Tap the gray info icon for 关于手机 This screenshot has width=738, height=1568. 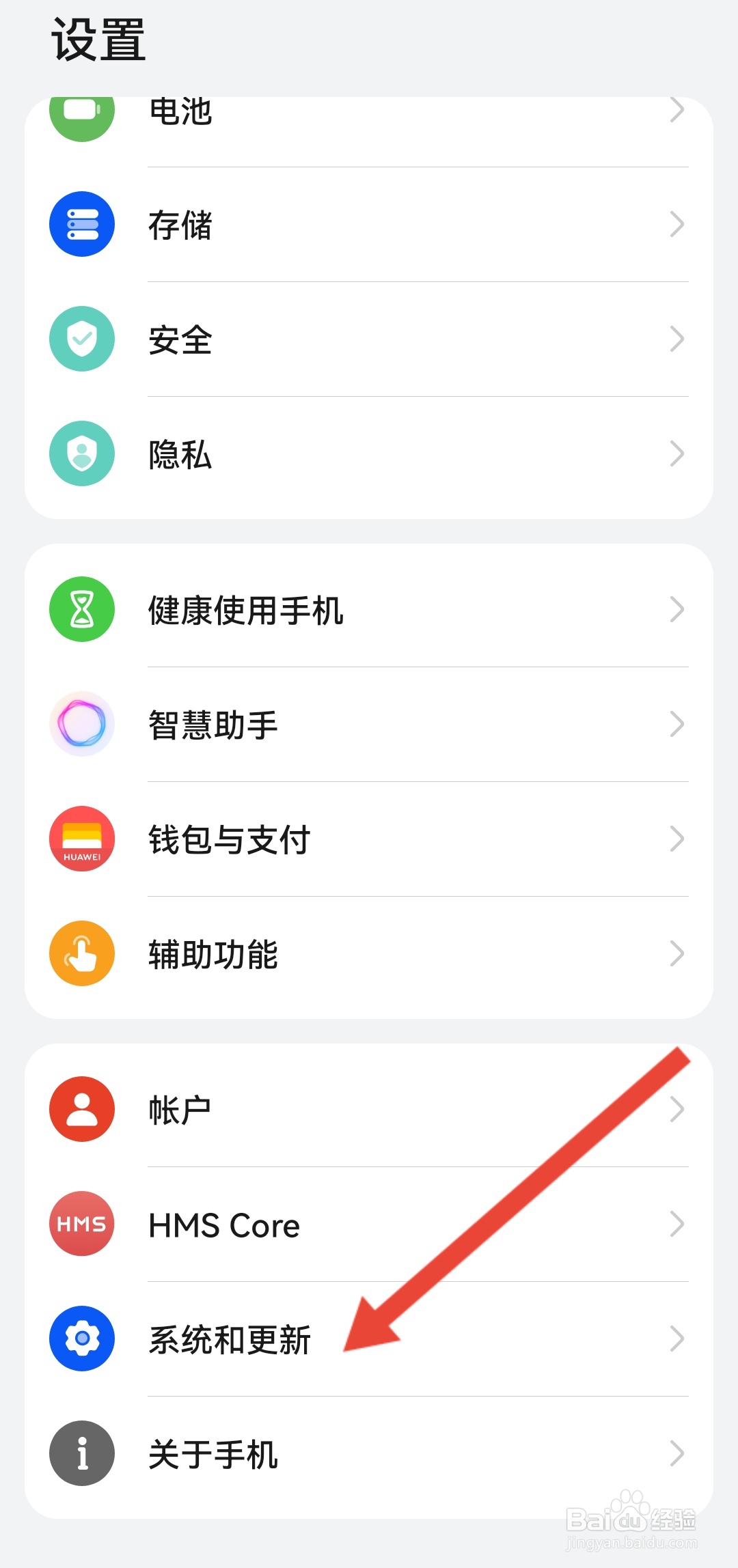click(x=81, y=1453)
